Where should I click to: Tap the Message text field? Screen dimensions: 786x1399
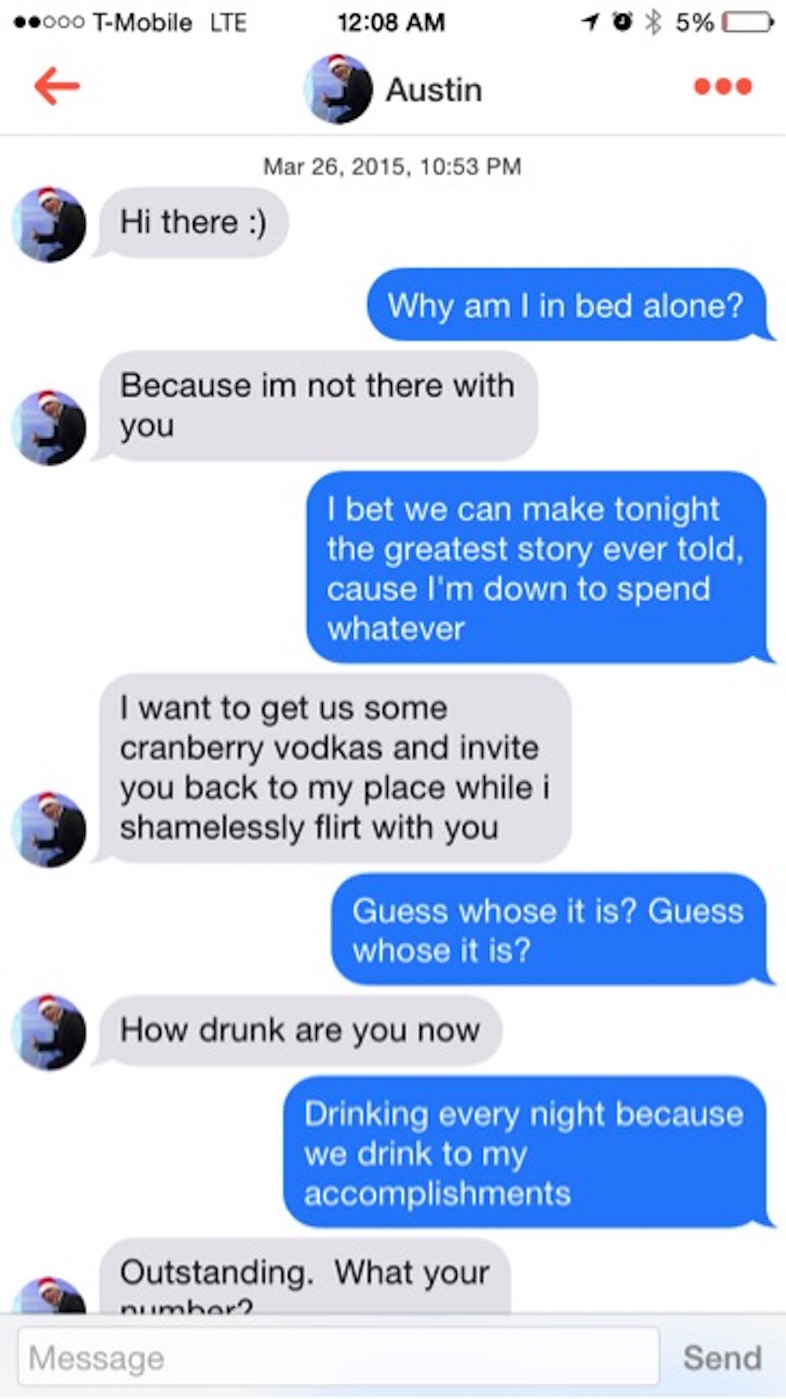point(339,1357)
